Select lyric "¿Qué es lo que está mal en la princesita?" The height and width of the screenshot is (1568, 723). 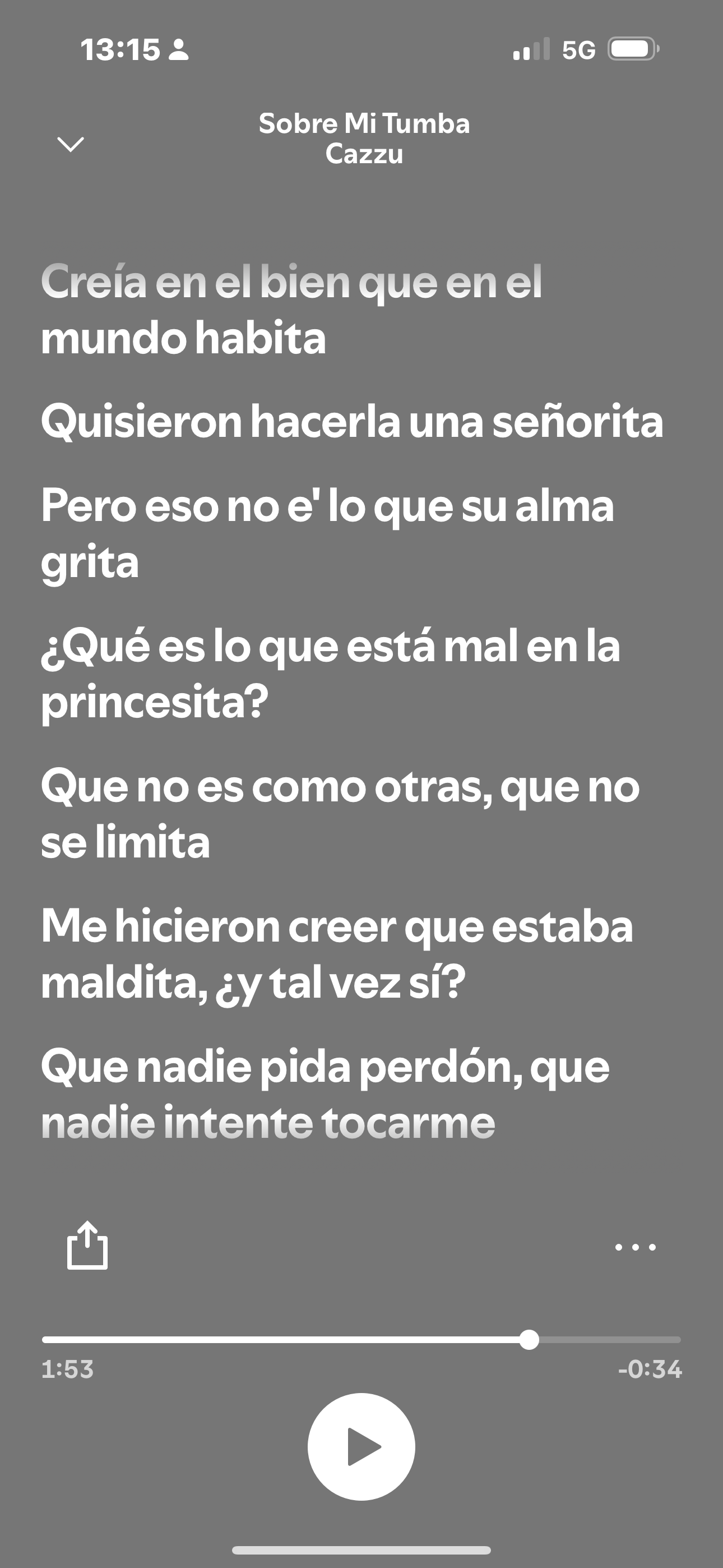coord(331,674)
